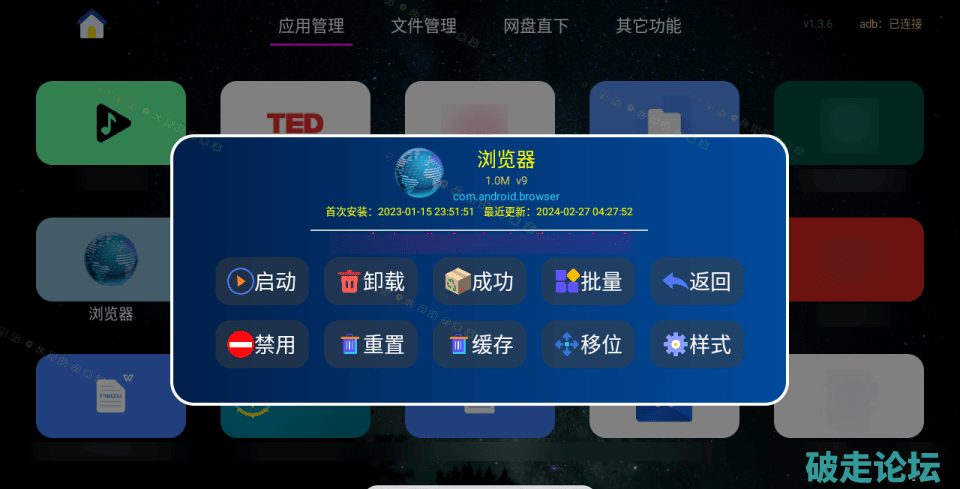Open the home icon
The image size is (960, 489).
pos(92,25)
